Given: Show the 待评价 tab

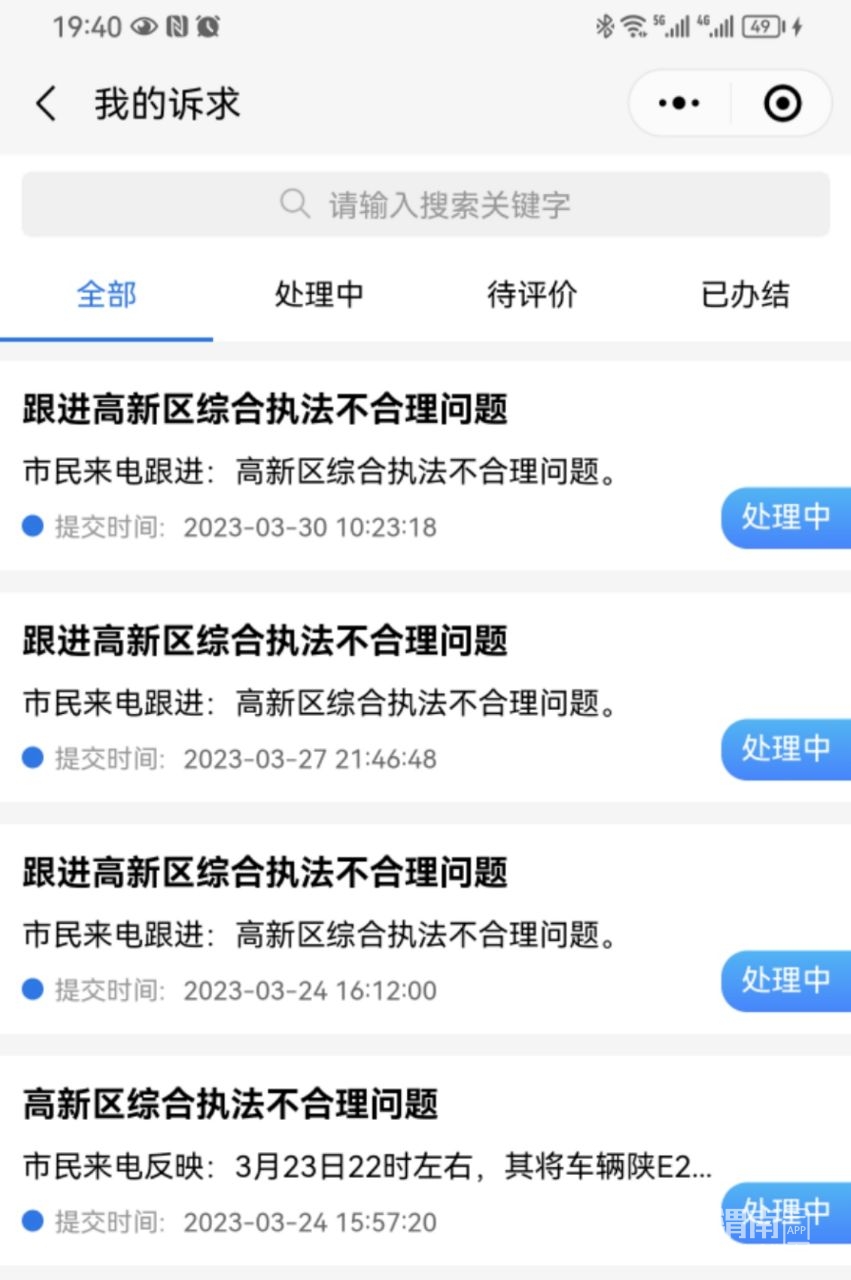Looking at the screenshot, I should tap(532, 295).
